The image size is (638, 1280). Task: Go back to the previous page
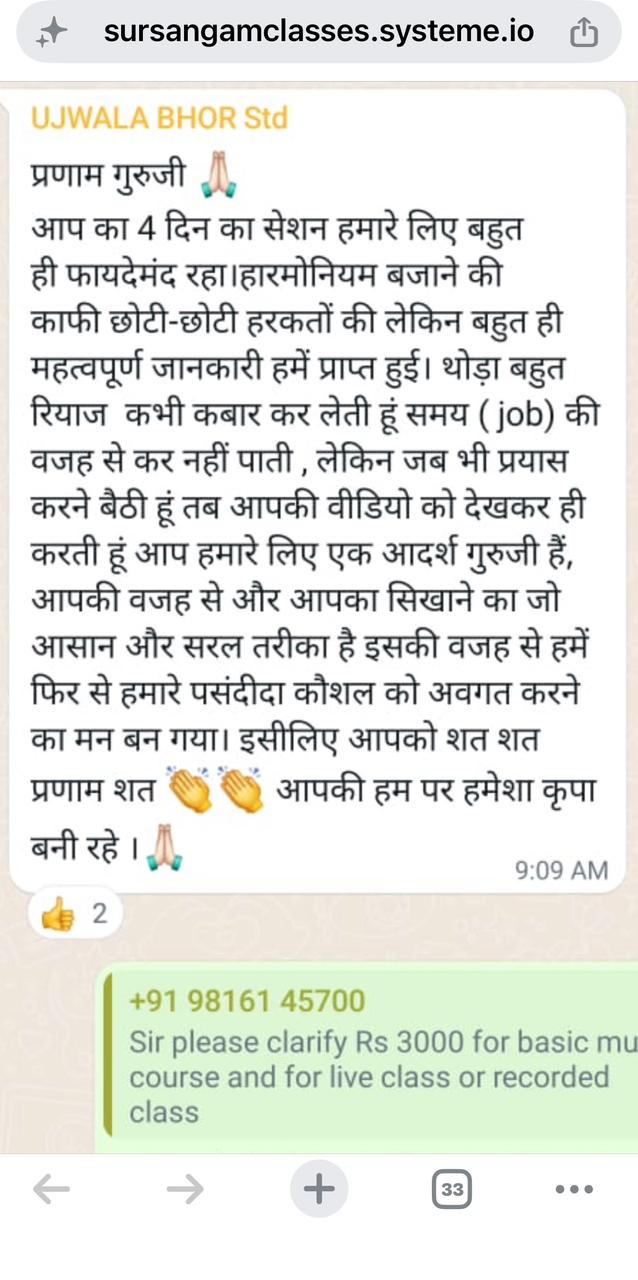point(51,1189)
